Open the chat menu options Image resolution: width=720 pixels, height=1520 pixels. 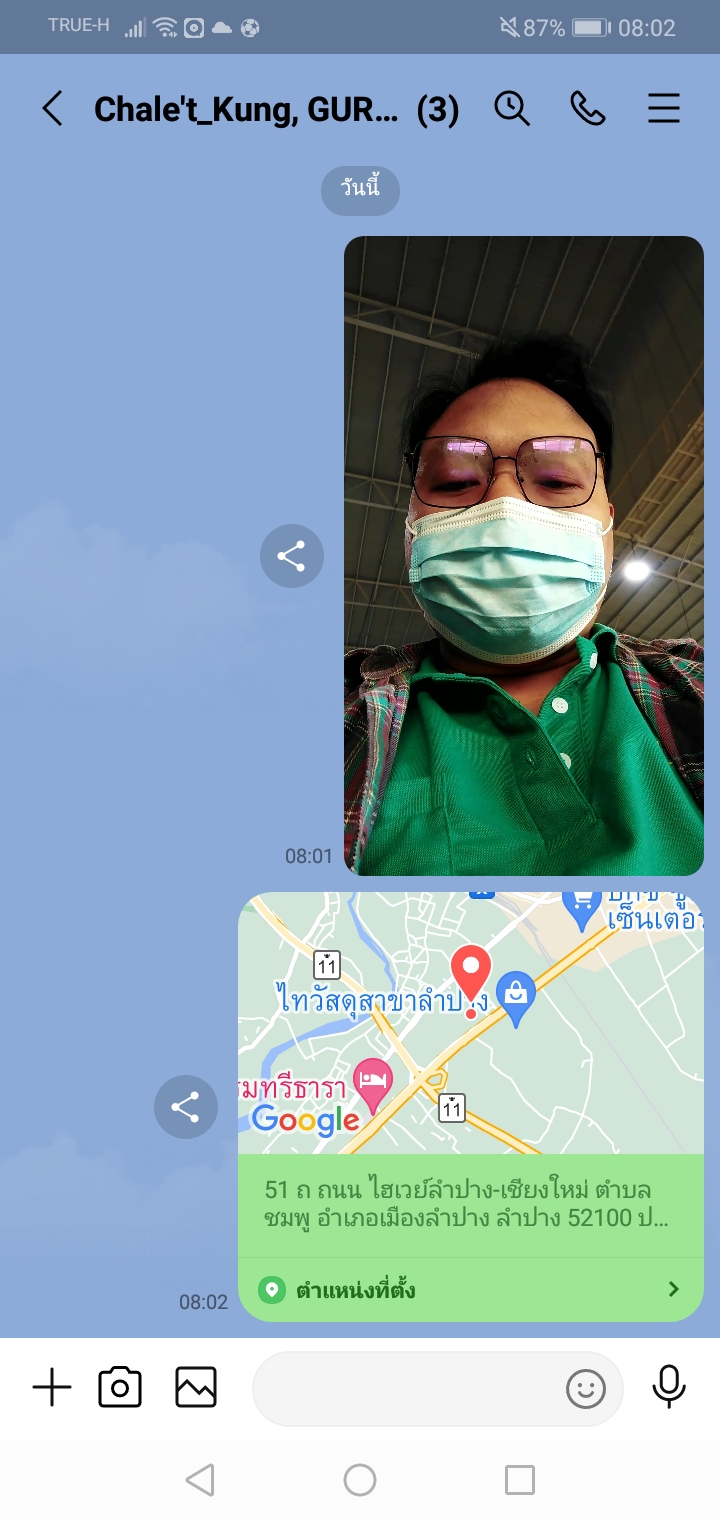coord(664,109)
